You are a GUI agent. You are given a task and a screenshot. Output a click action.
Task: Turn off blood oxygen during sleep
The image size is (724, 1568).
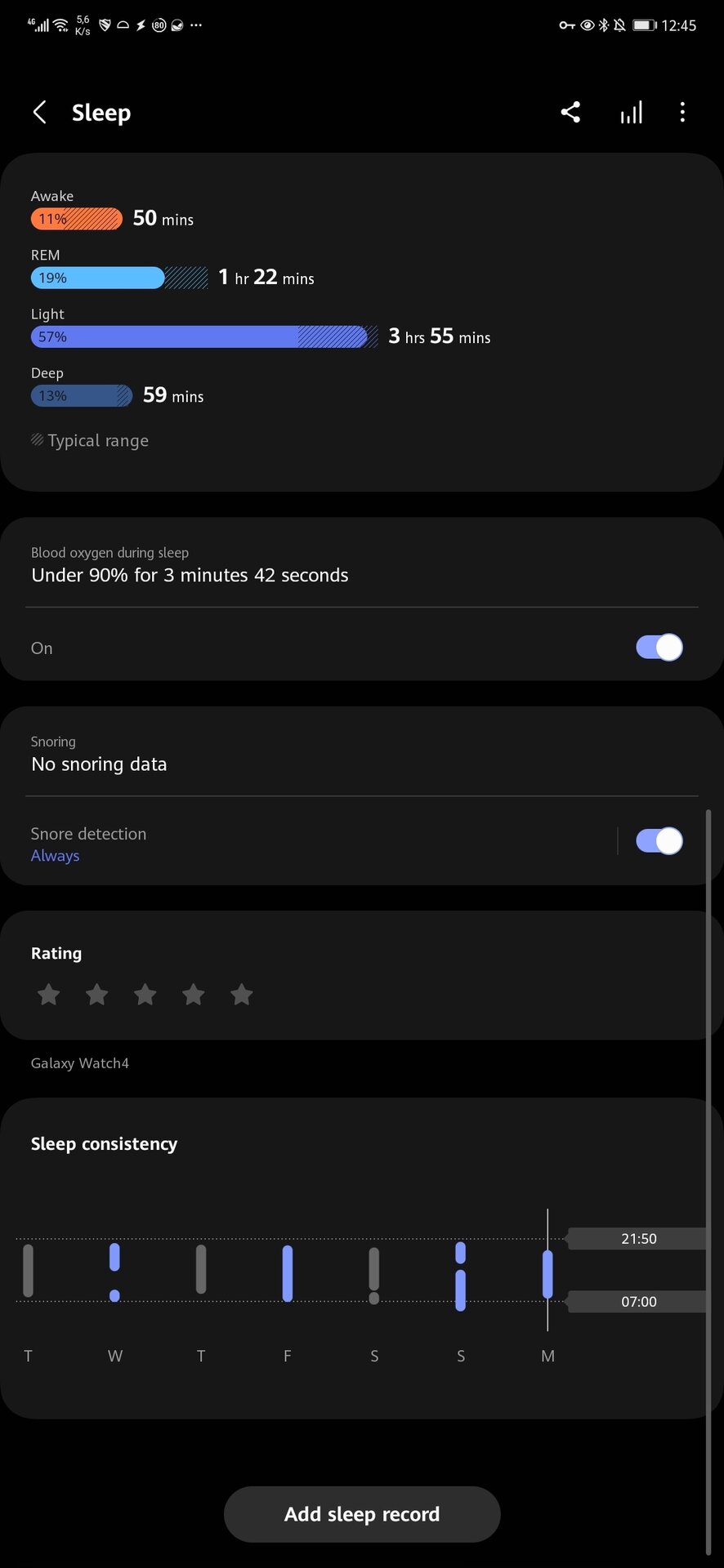(659, 648)
